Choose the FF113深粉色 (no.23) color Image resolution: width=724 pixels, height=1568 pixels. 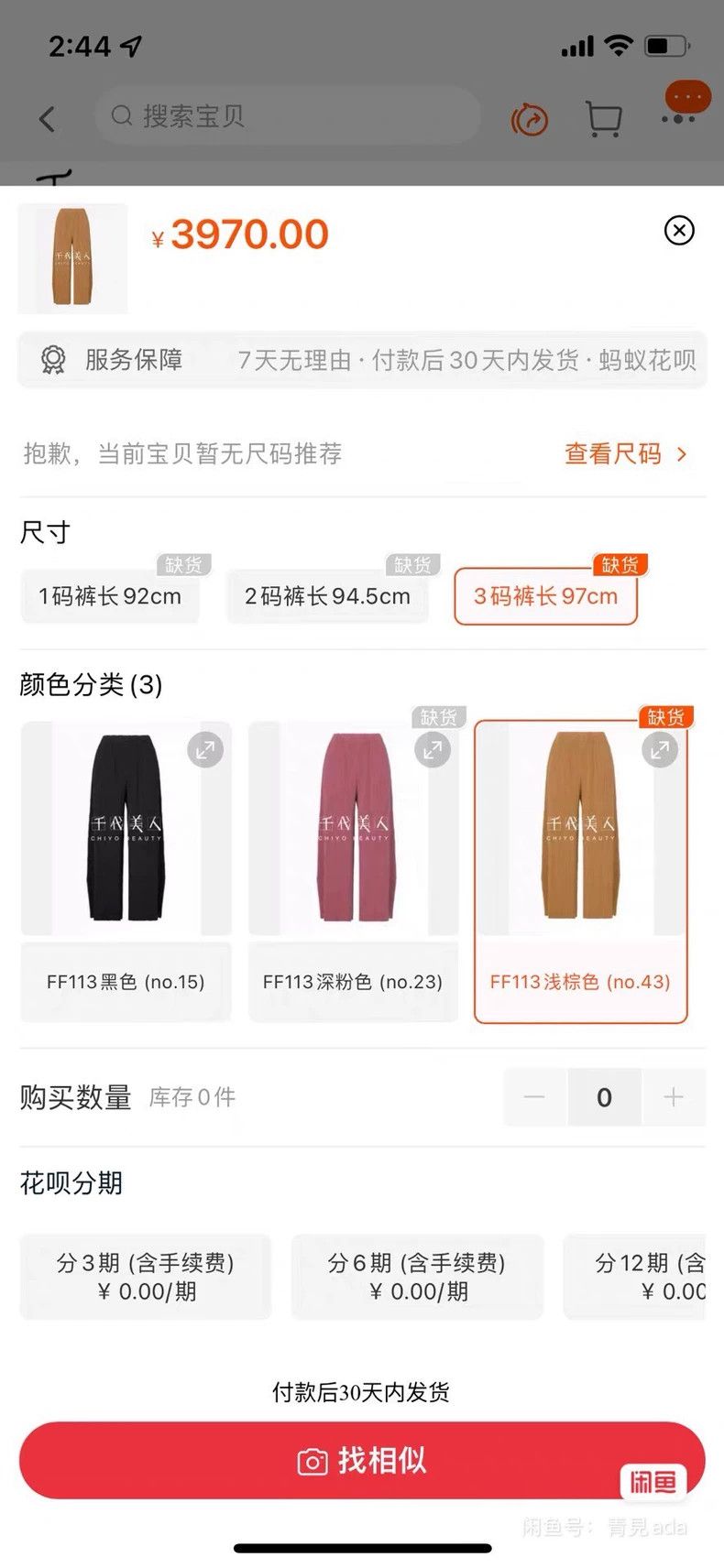coord(353,871)
